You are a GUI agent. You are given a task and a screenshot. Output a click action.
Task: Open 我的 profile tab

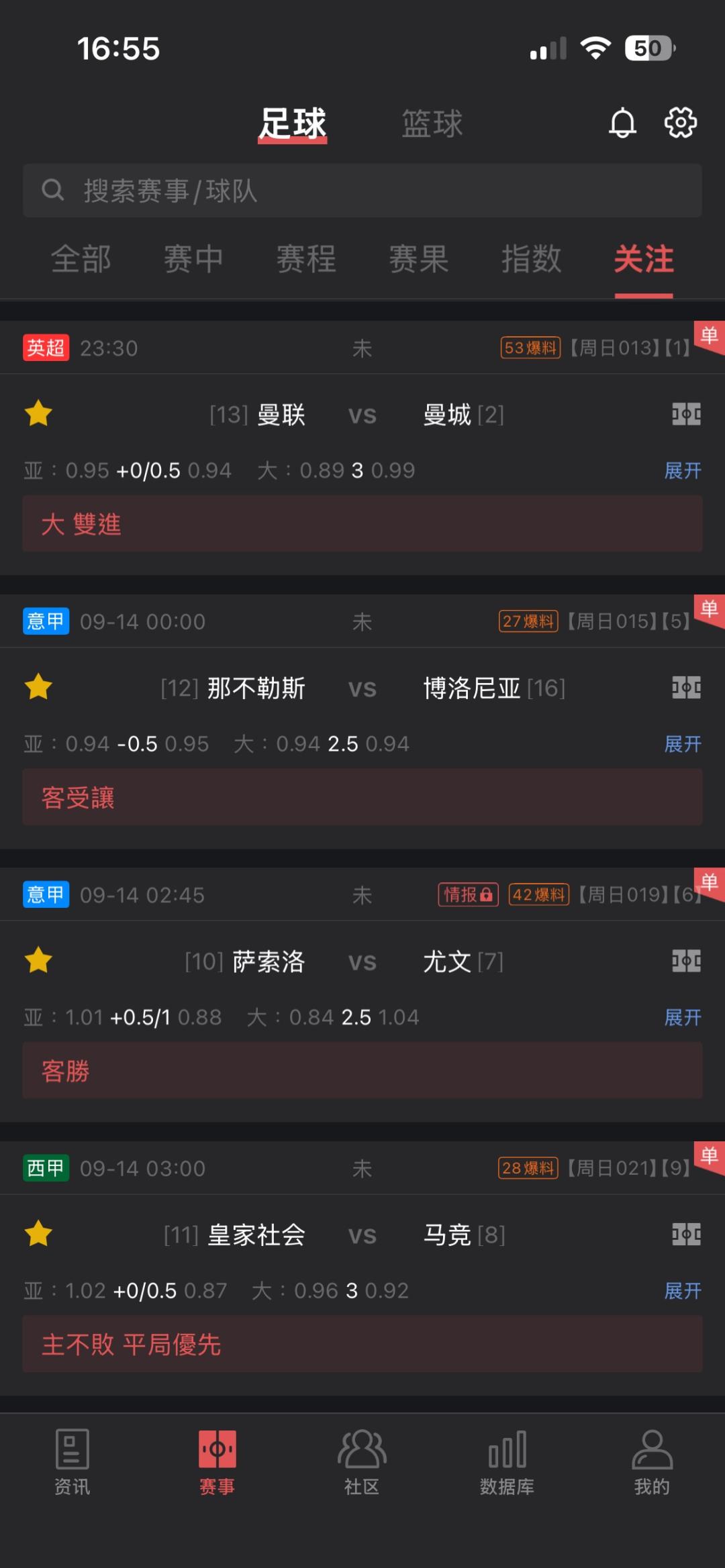[x=652, y=1462]
